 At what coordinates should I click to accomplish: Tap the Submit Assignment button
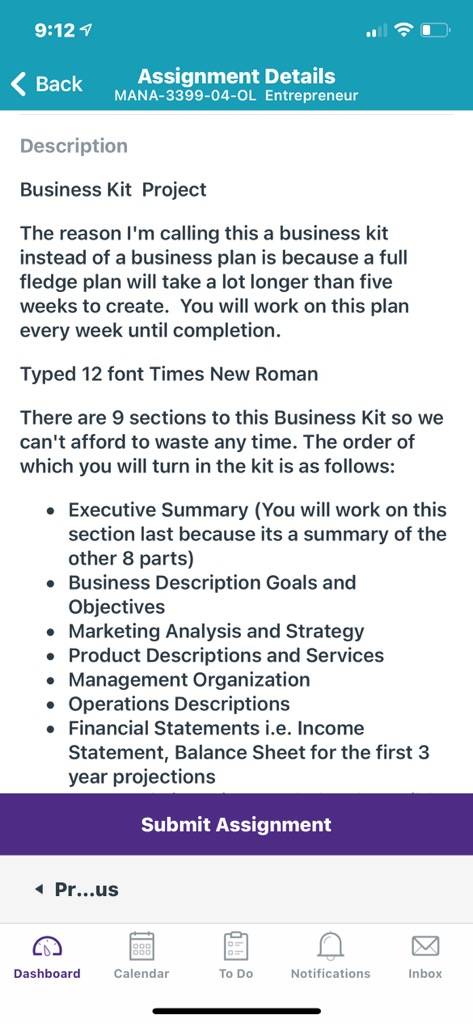pos(236,824)
